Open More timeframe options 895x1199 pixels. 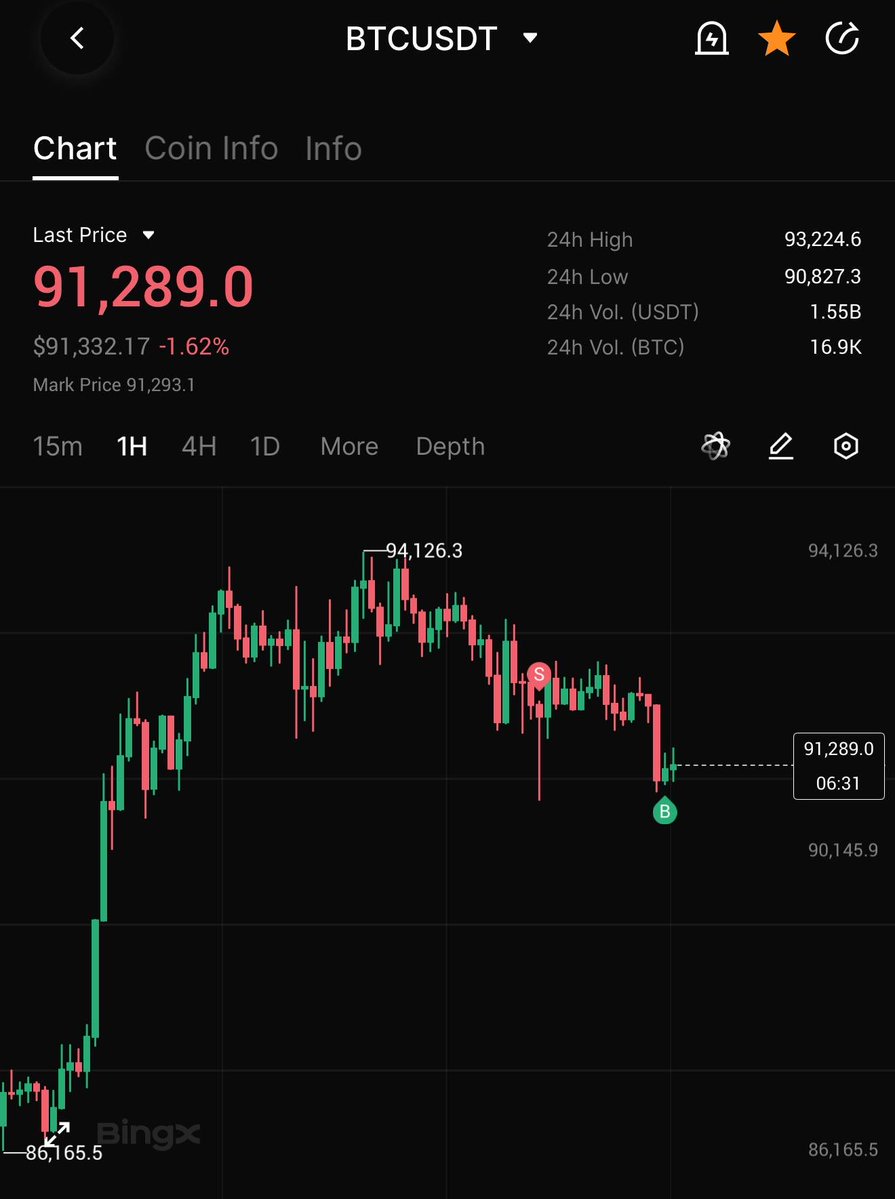click(x=349, y=446)
